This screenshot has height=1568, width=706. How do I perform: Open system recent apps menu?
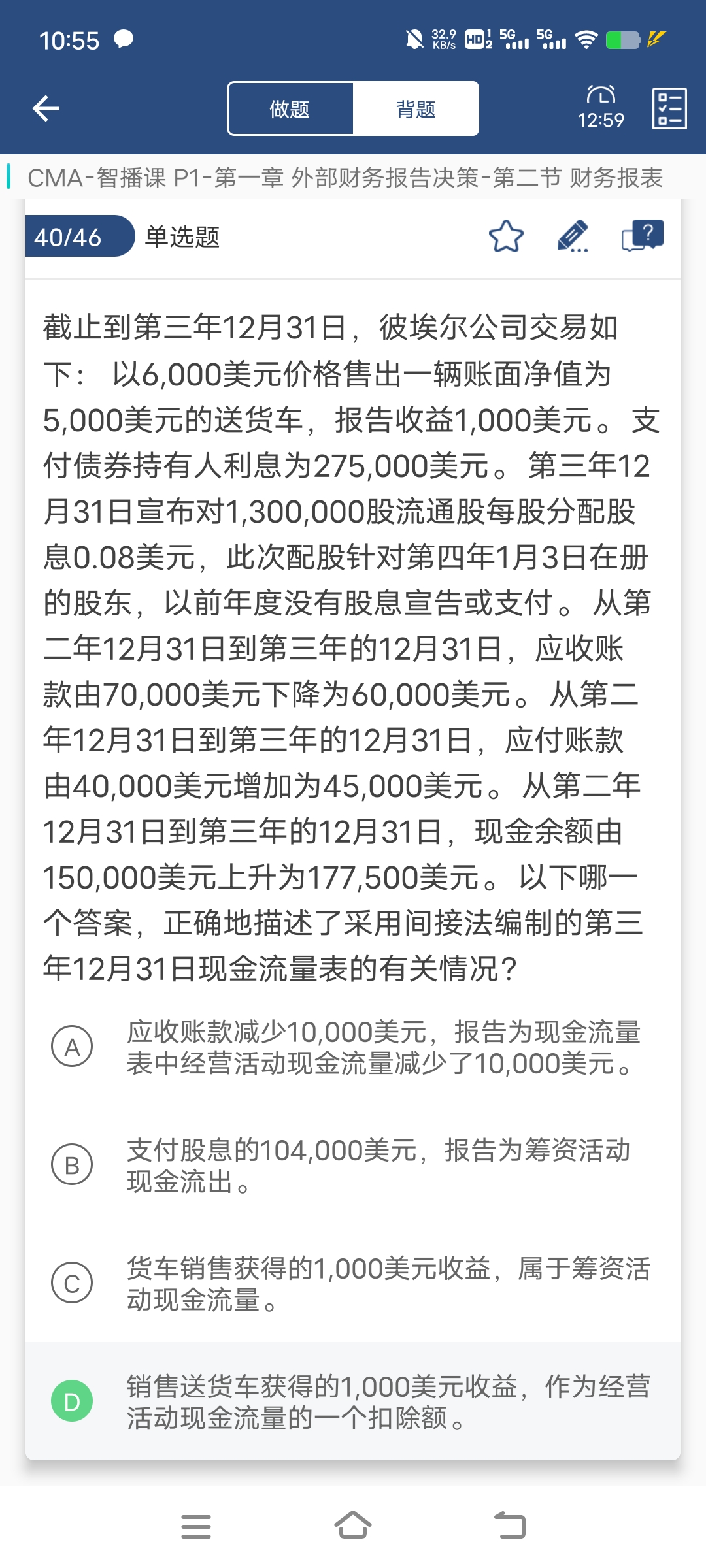[196, 1527]
